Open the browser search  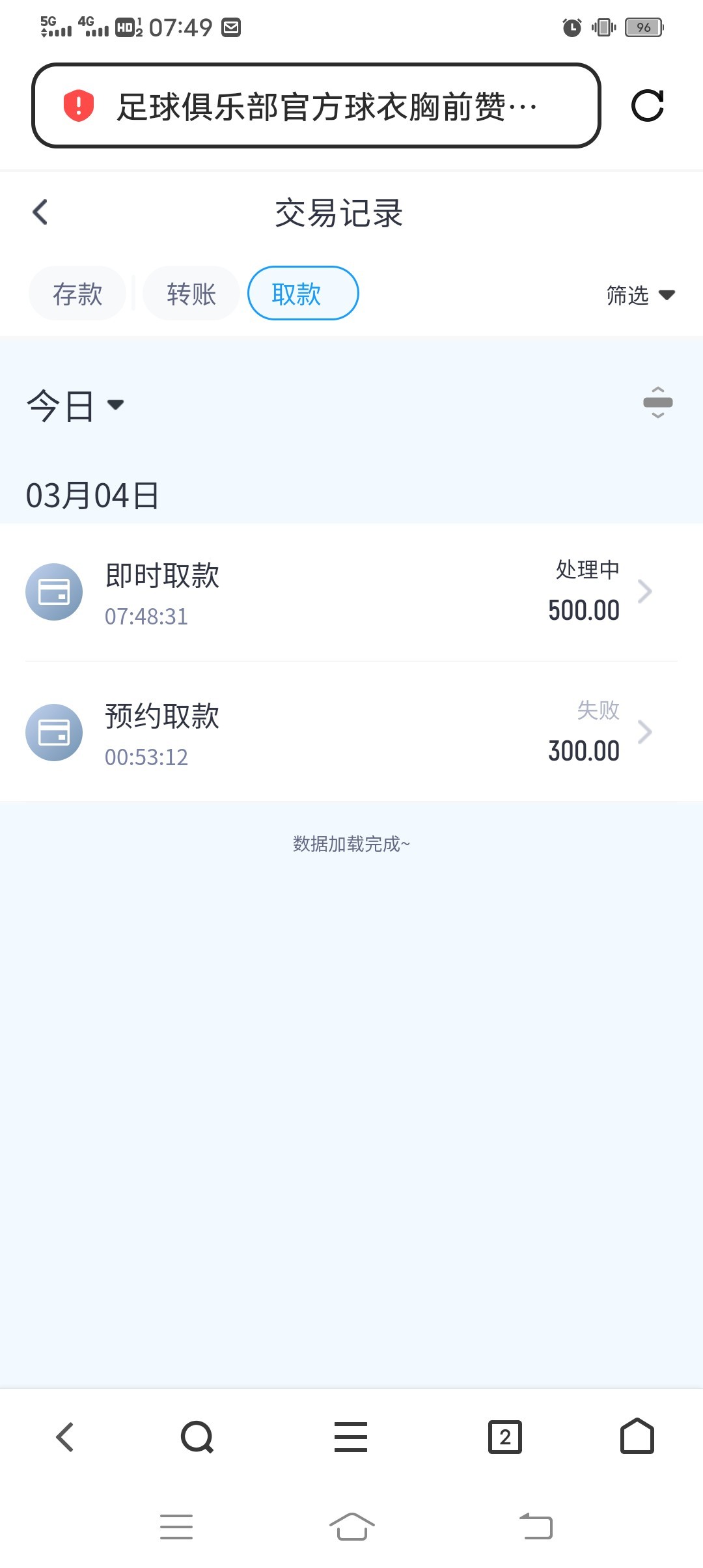[197, 1436]
